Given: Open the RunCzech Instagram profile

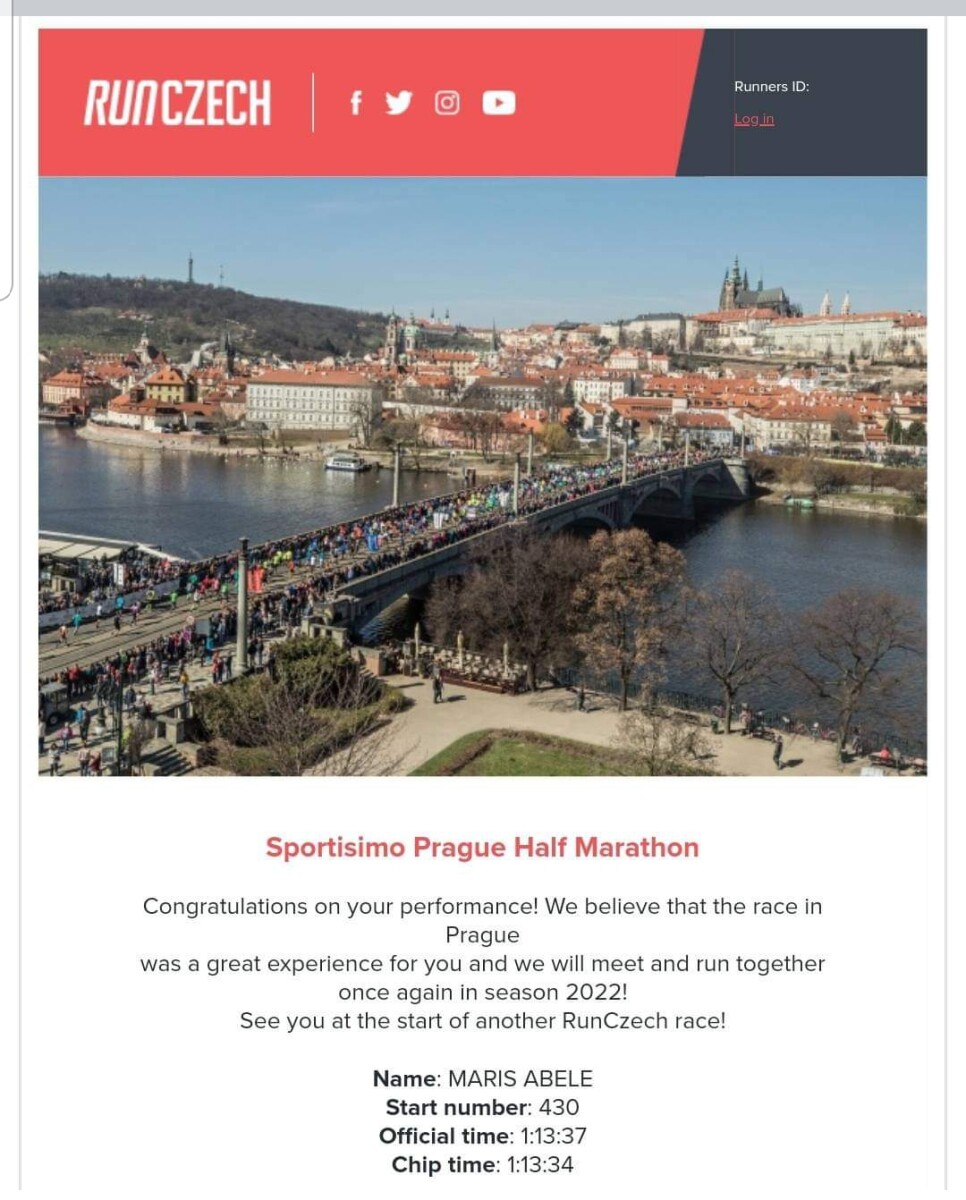Looking at the screenshot, I should (447, 103).
